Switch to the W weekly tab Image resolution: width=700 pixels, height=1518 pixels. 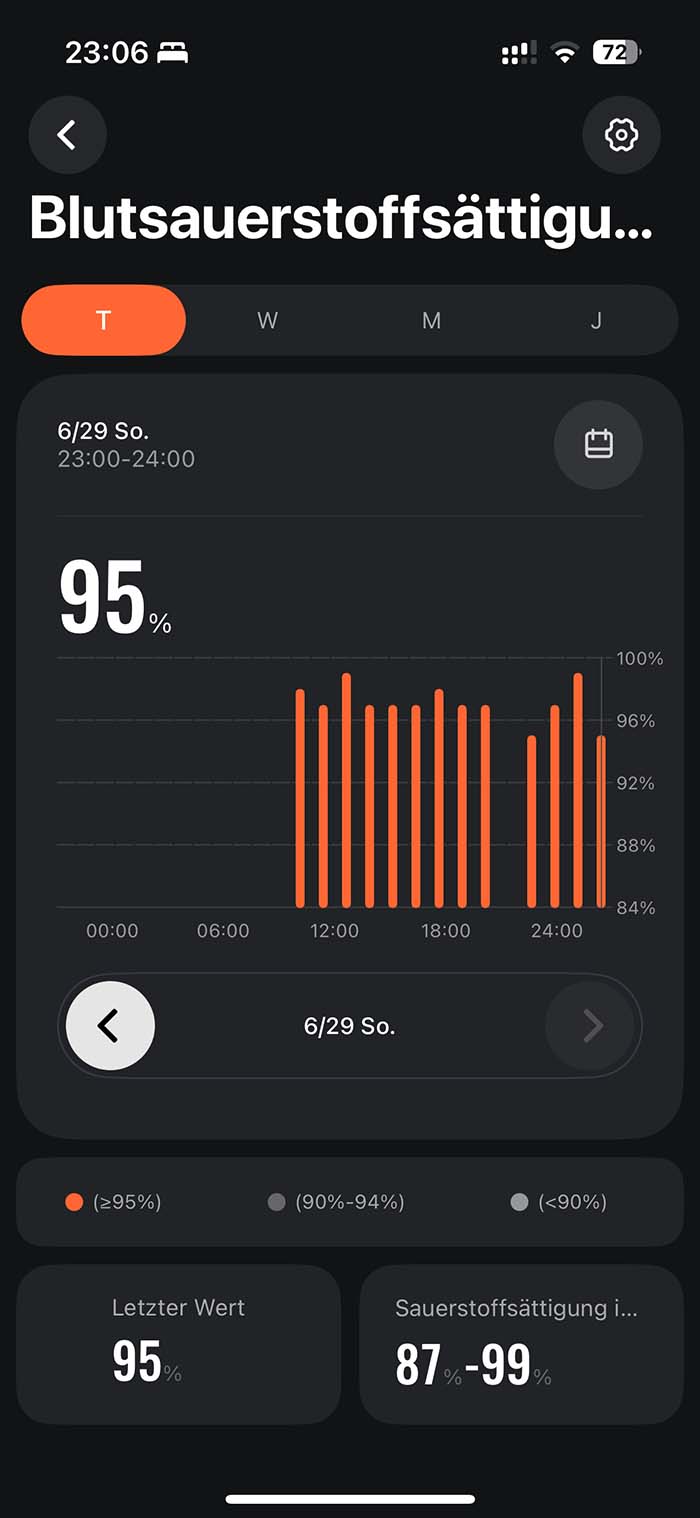click(x=267, y=320)
